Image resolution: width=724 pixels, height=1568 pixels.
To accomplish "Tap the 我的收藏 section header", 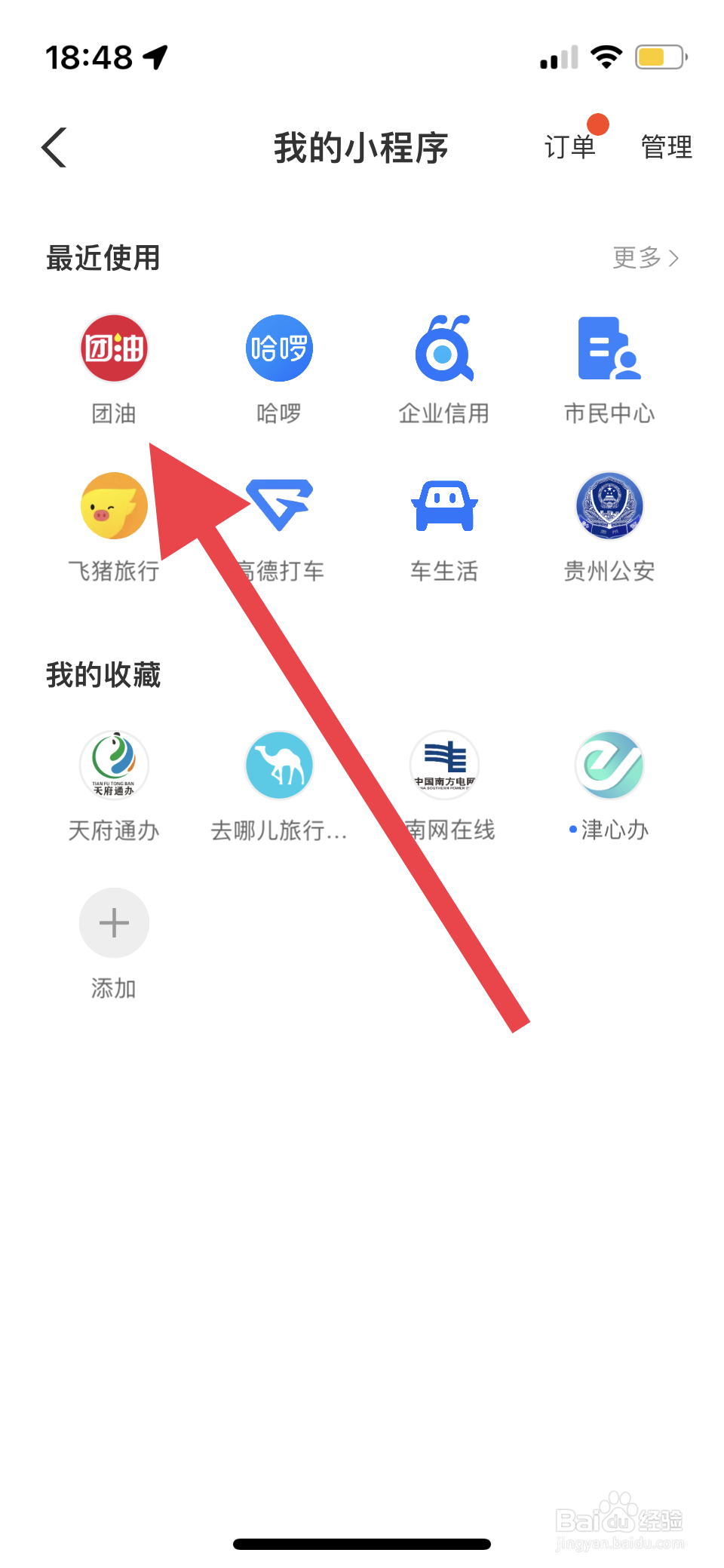I will 103,676.
